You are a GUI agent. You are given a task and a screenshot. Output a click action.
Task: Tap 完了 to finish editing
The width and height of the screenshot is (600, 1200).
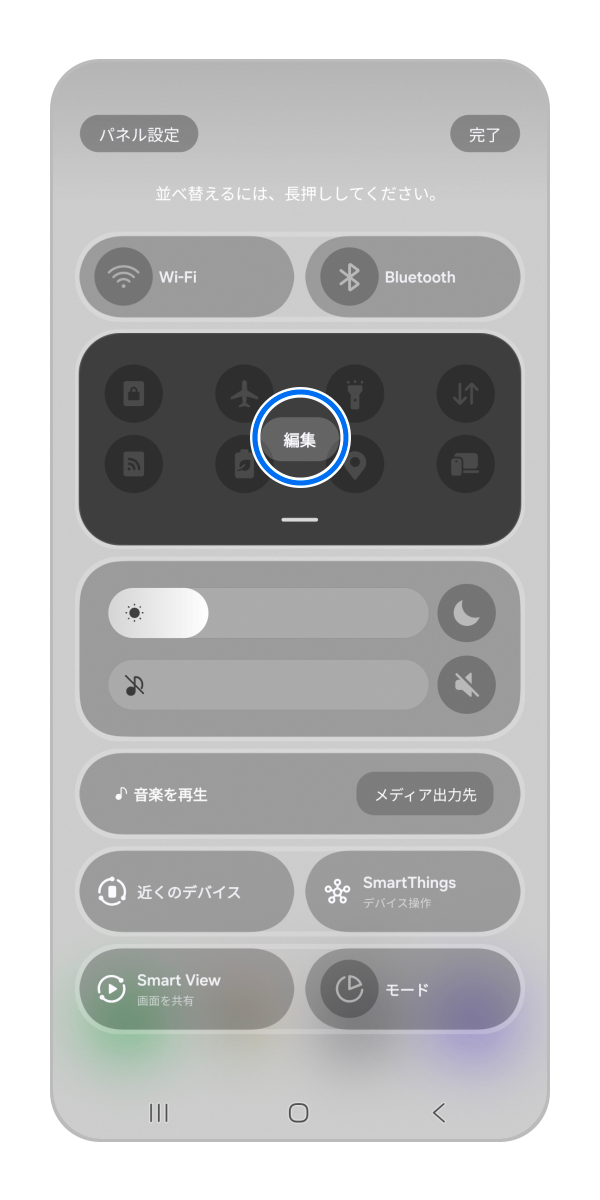click(x=485, y=134)
